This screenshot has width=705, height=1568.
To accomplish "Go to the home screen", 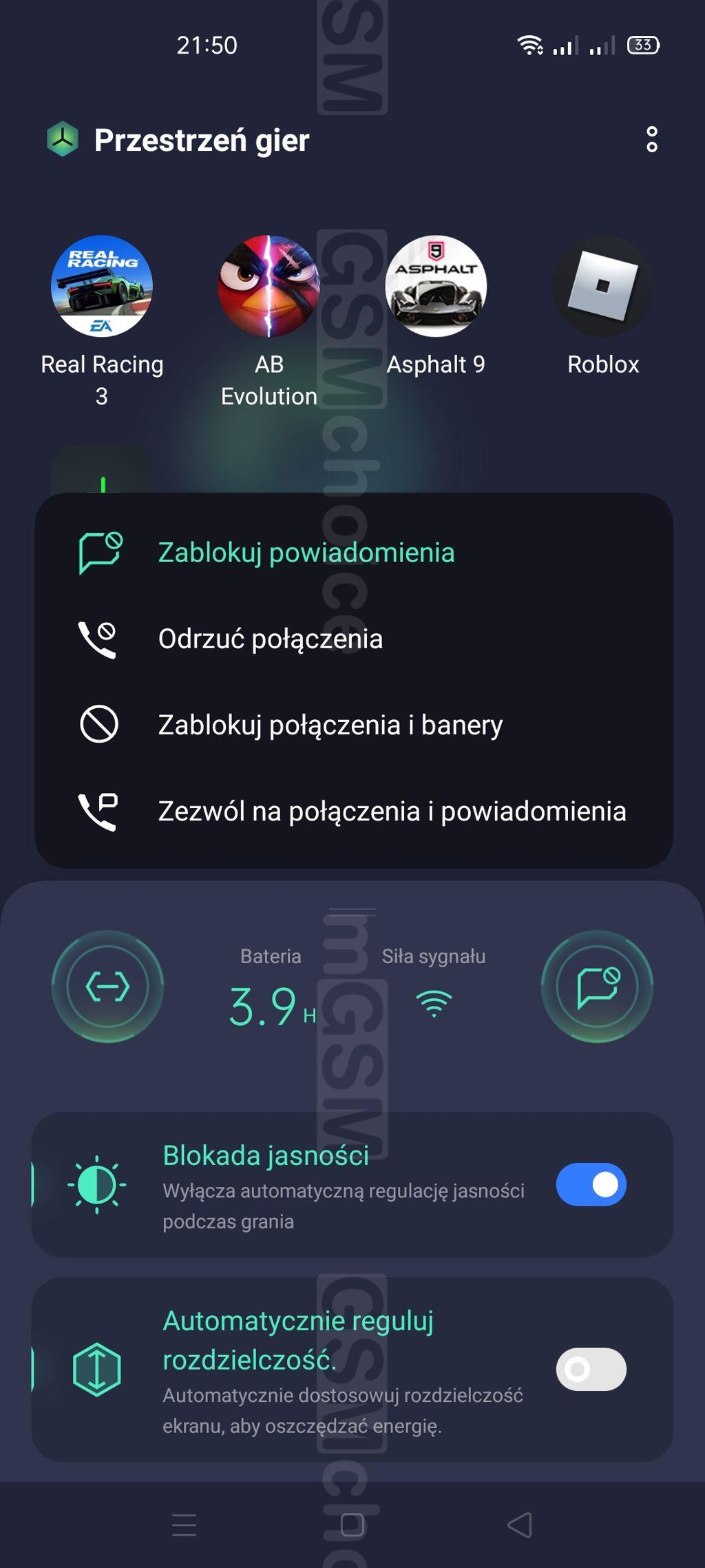I will tap(352, 1525).
